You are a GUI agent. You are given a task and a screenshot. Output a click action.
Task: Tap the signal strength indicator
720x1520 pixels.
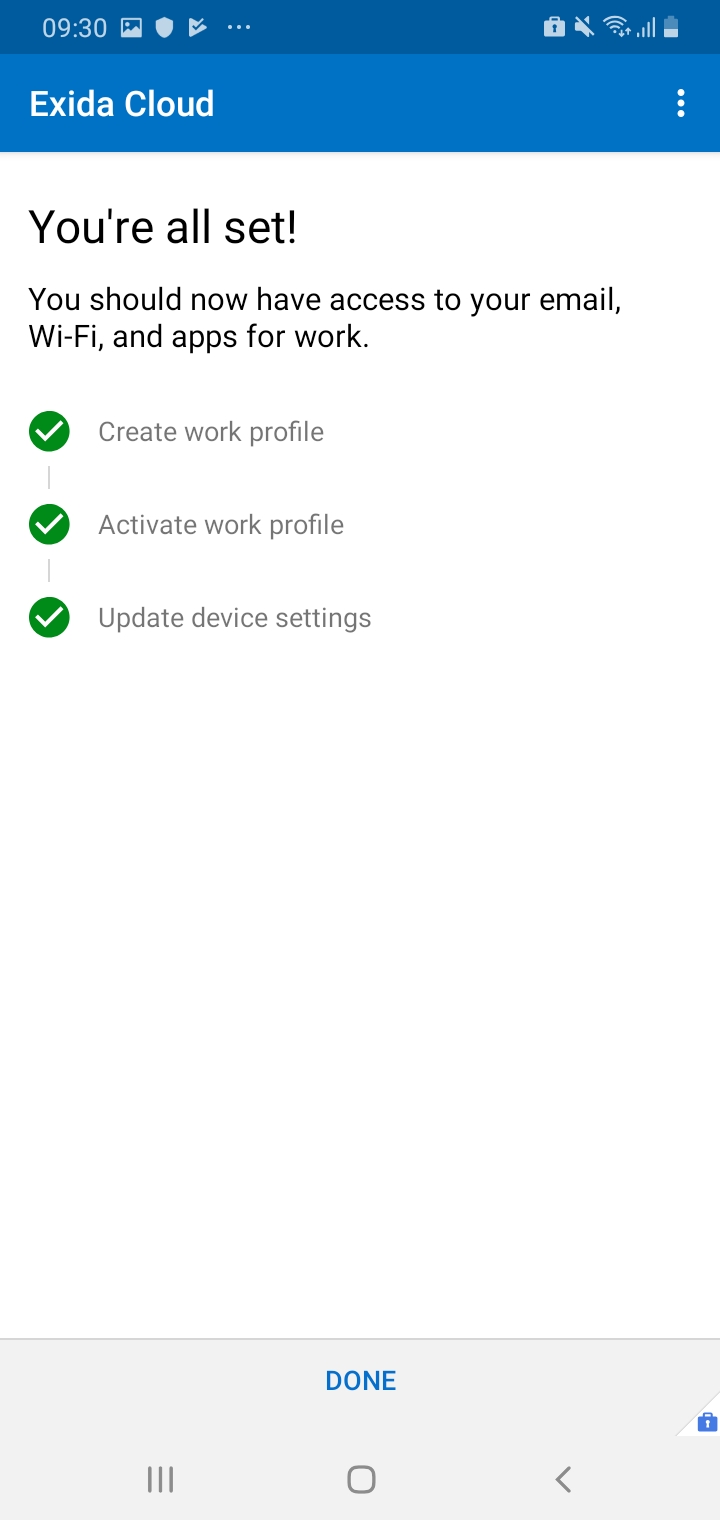coord(646,27)
